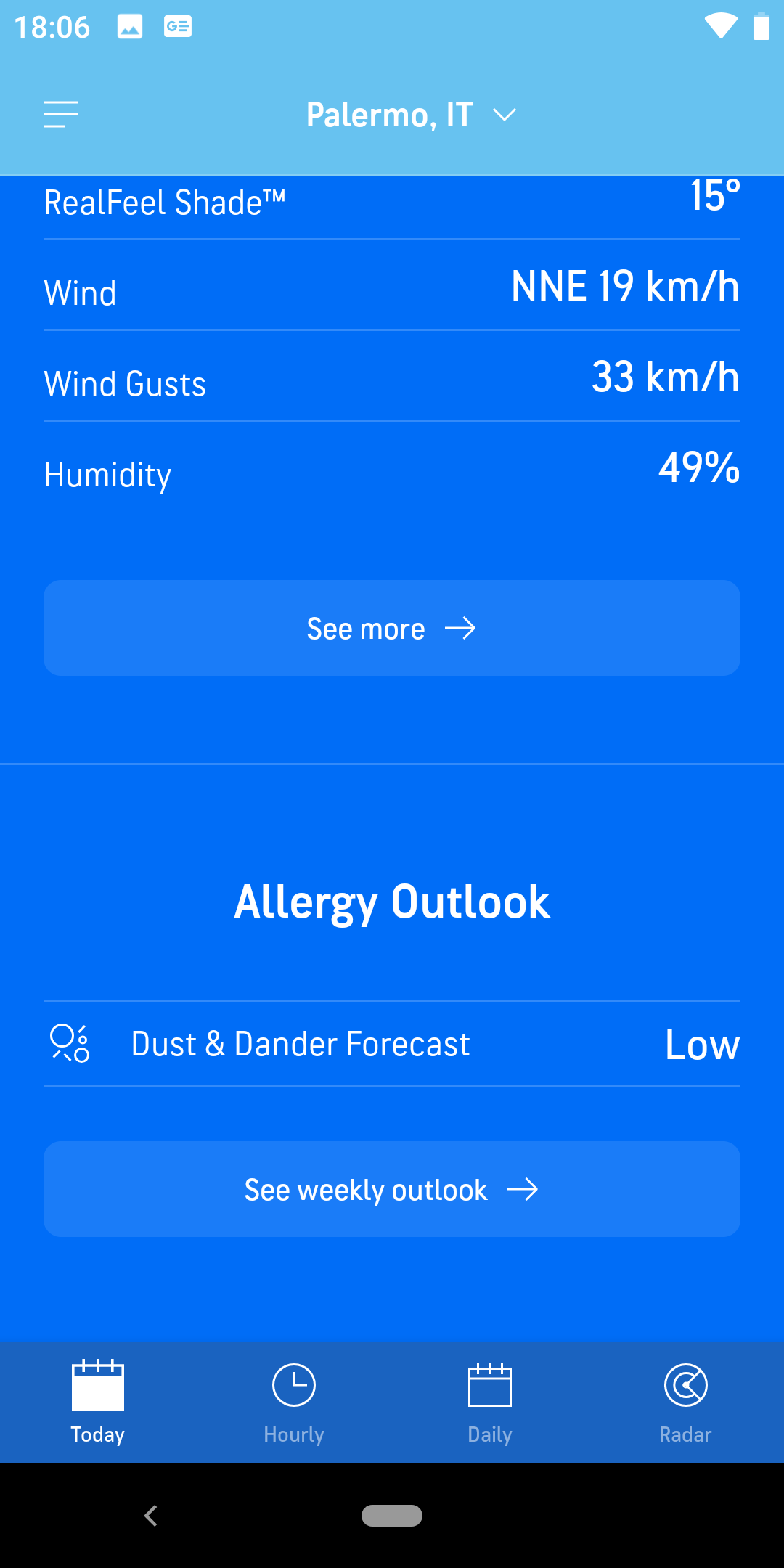The height and width of the screenshot is (1568, 784).
Task: Open the Radar tab
Action: coord(685,1401)
